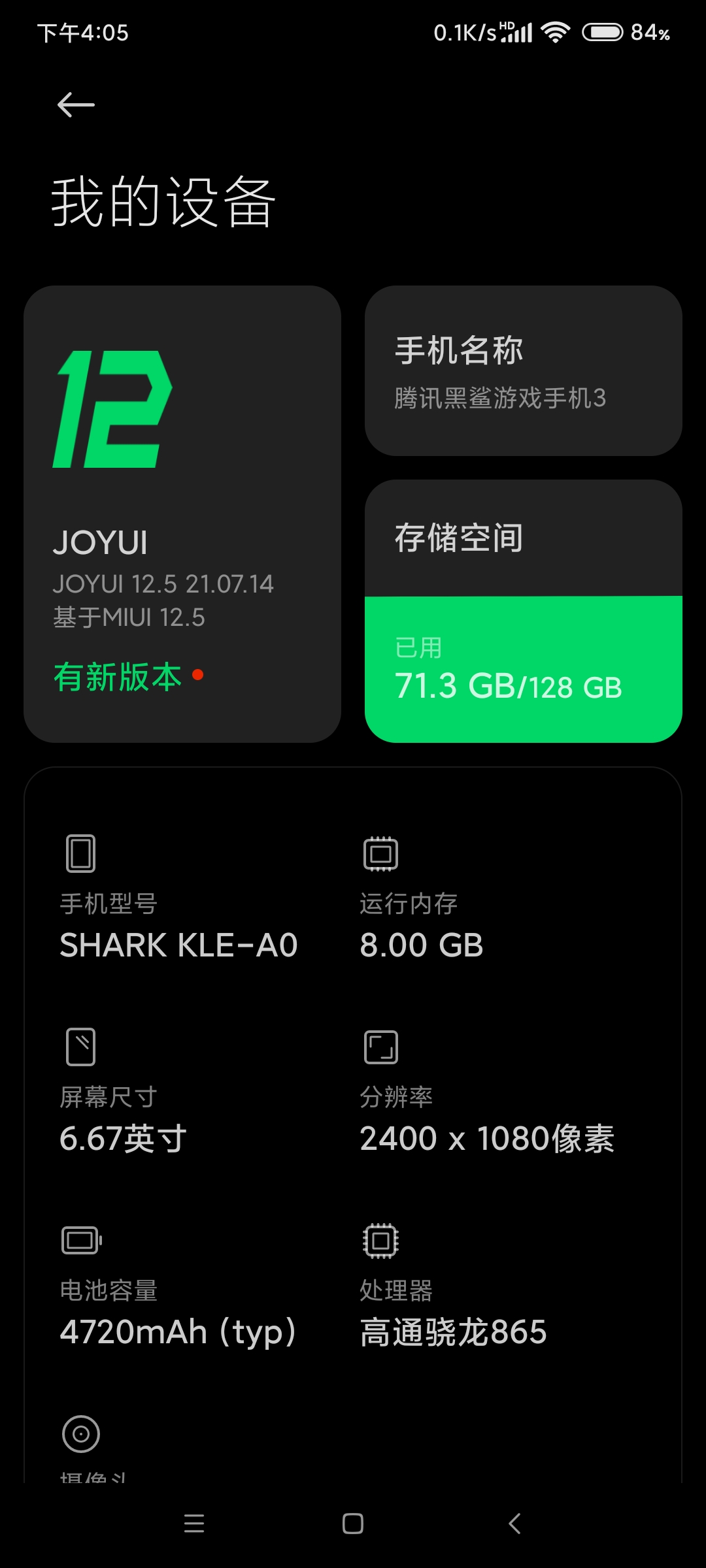
Task: Tap the system home button
Action: pyautogui.click(x=353, y=1524)
